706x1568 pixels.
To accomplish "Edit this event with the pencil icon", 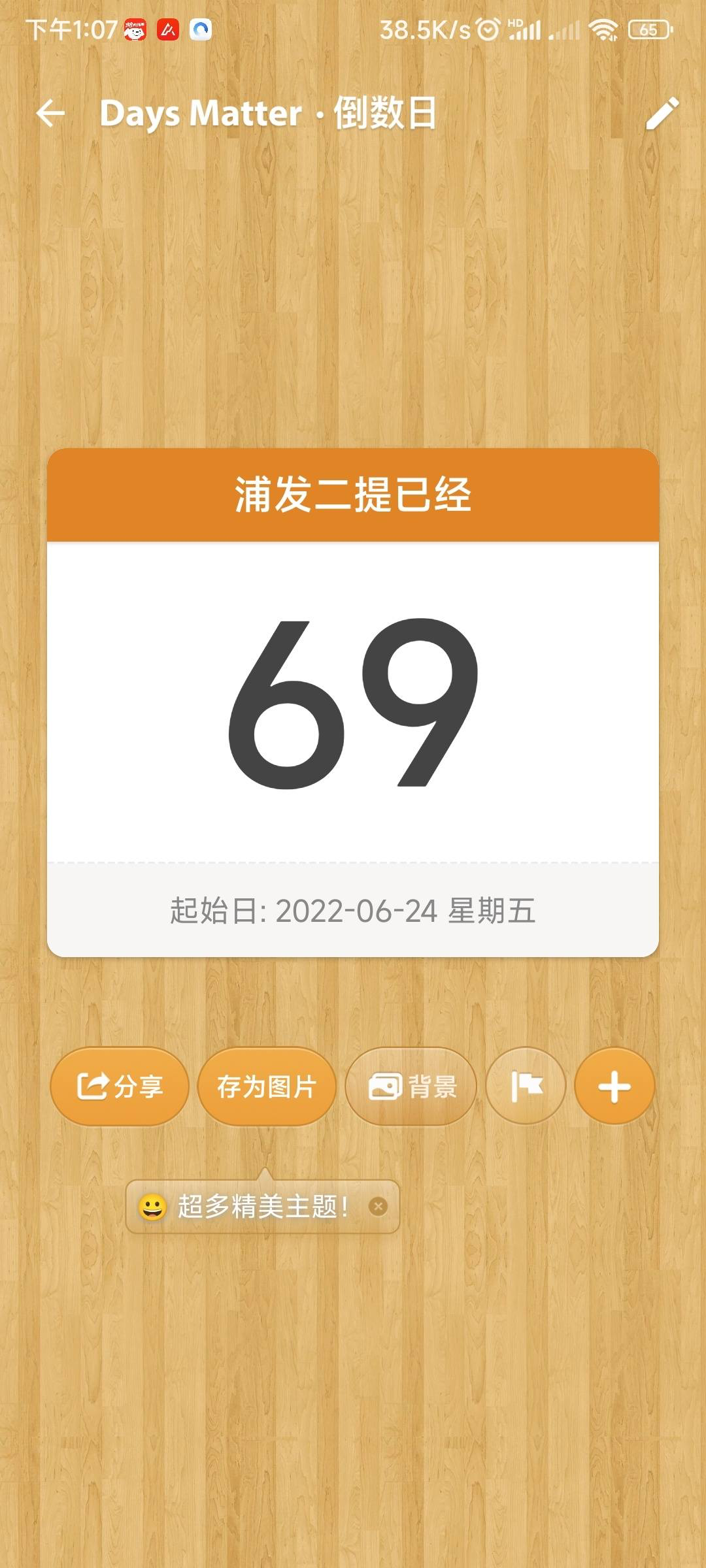I will [x=662, y=114].
